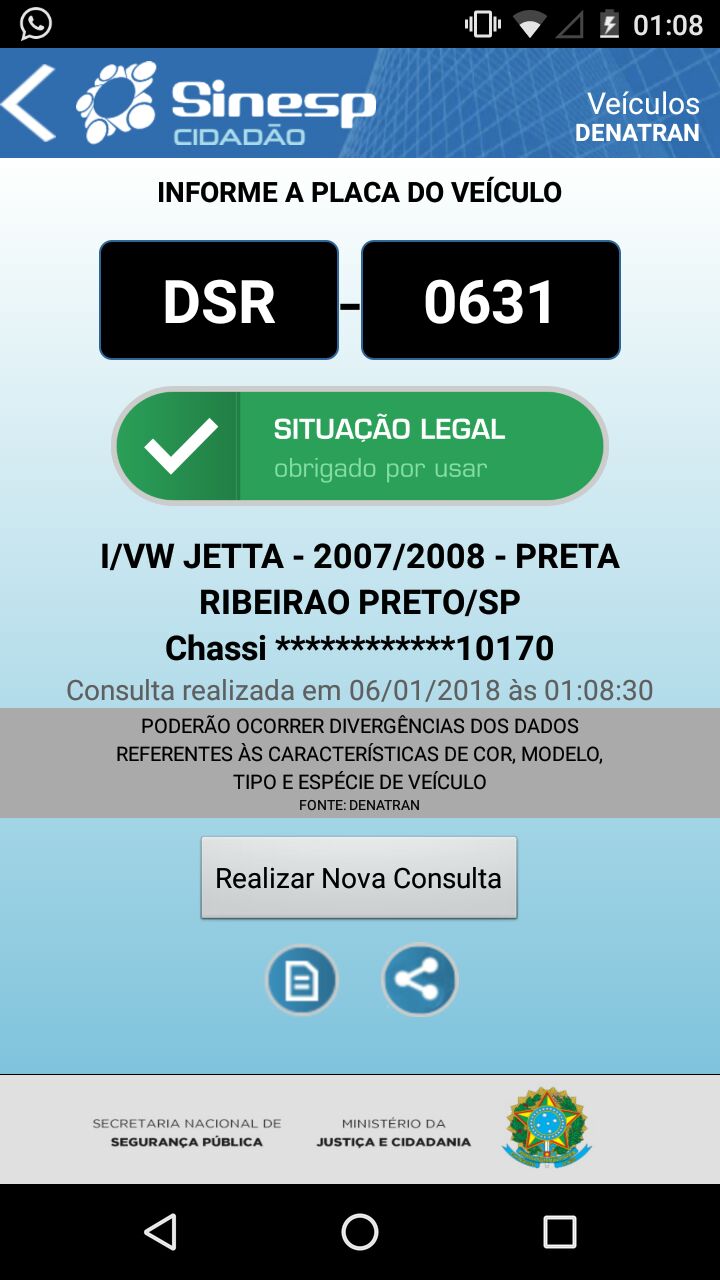Tap the Brazilian coat of arms emblem

coord(545,1130)
